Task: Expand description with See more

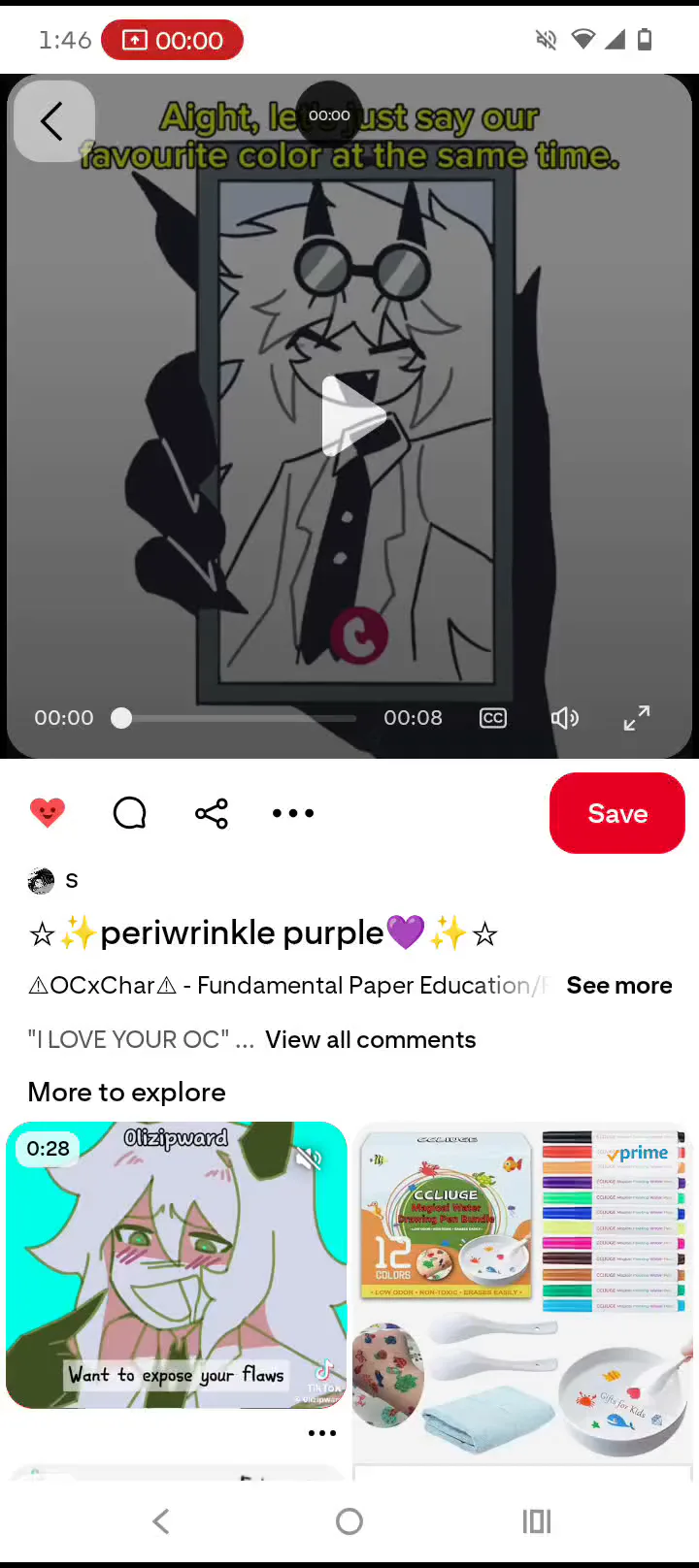Action: point(619,985)
